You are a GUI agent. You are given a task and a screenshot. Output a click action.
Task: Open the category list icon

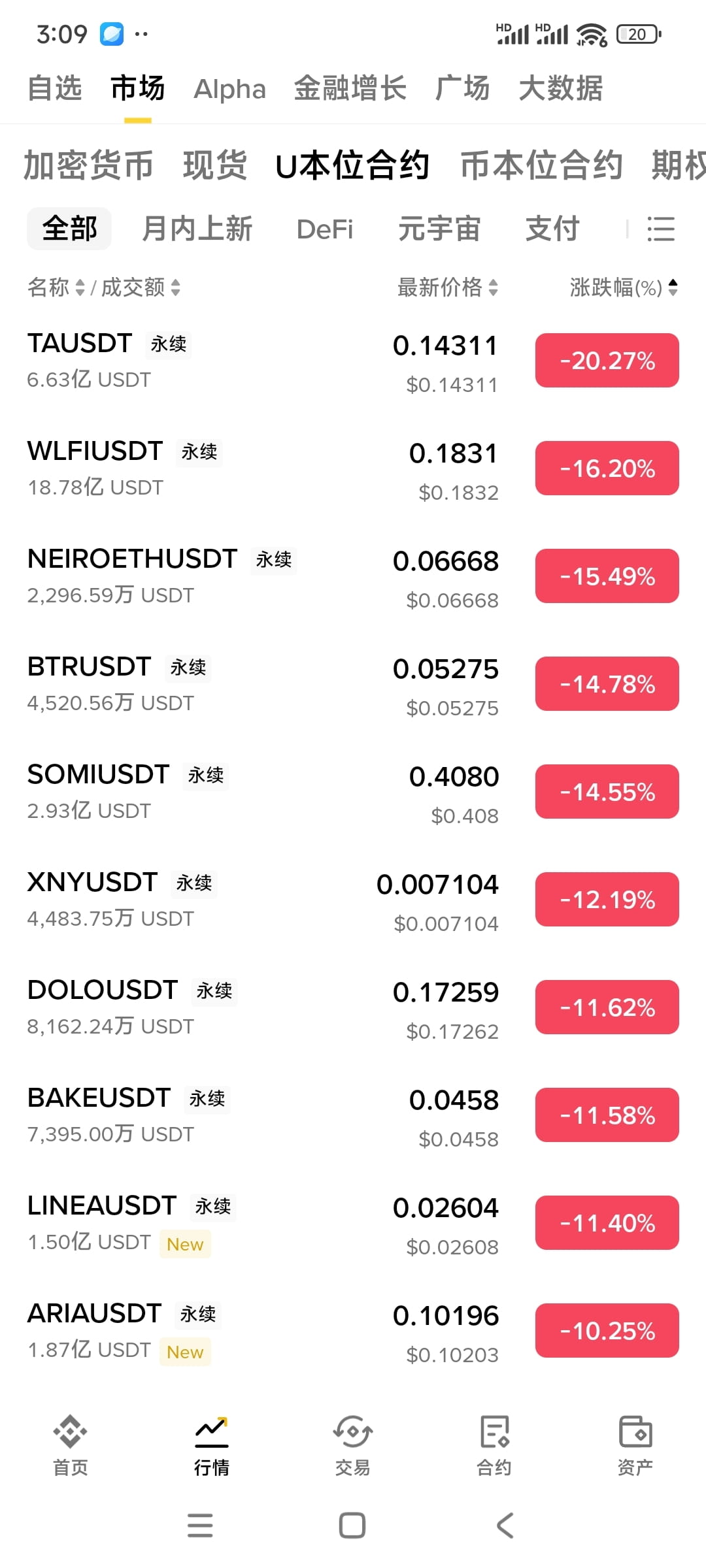(x=660, y=229)
